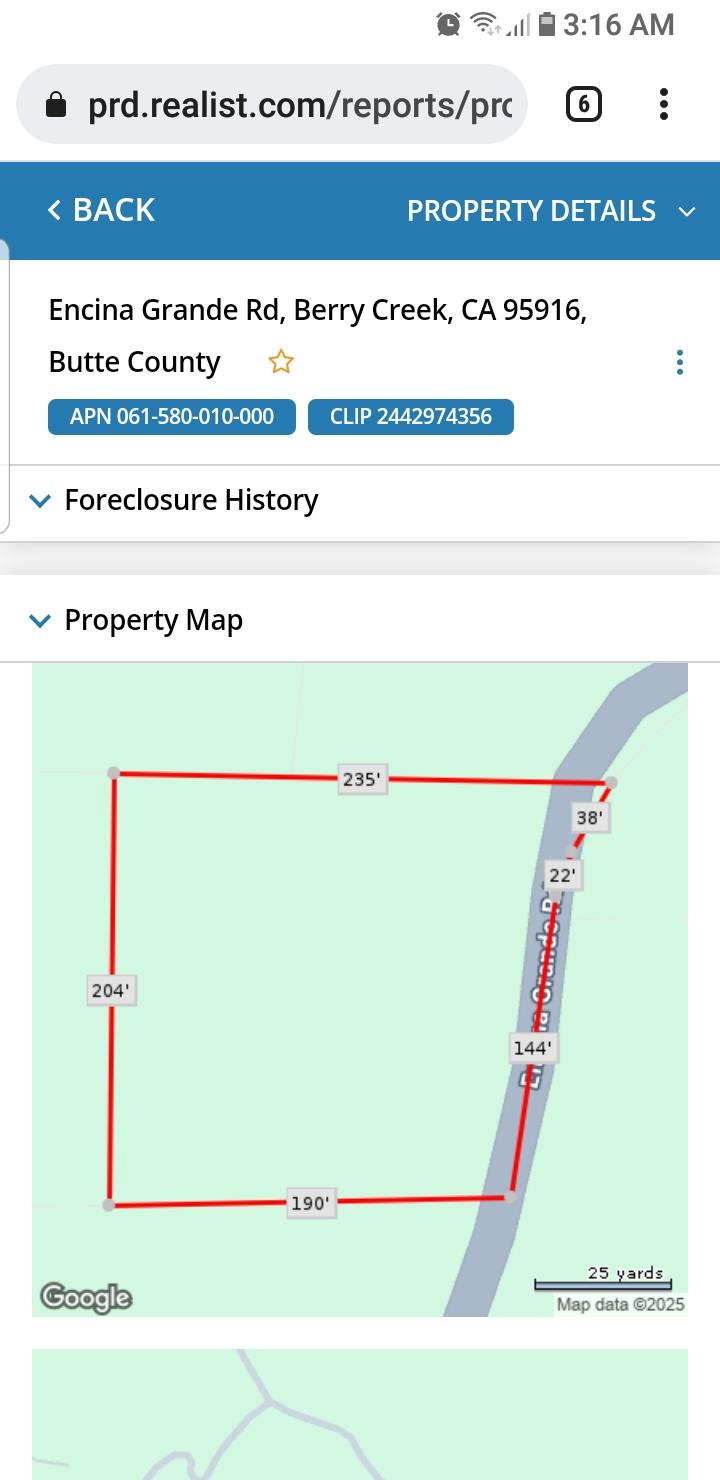This screenshot has width=720, height=1480.
Task: Tap the Property Map section title
Action: pos(153,620)
